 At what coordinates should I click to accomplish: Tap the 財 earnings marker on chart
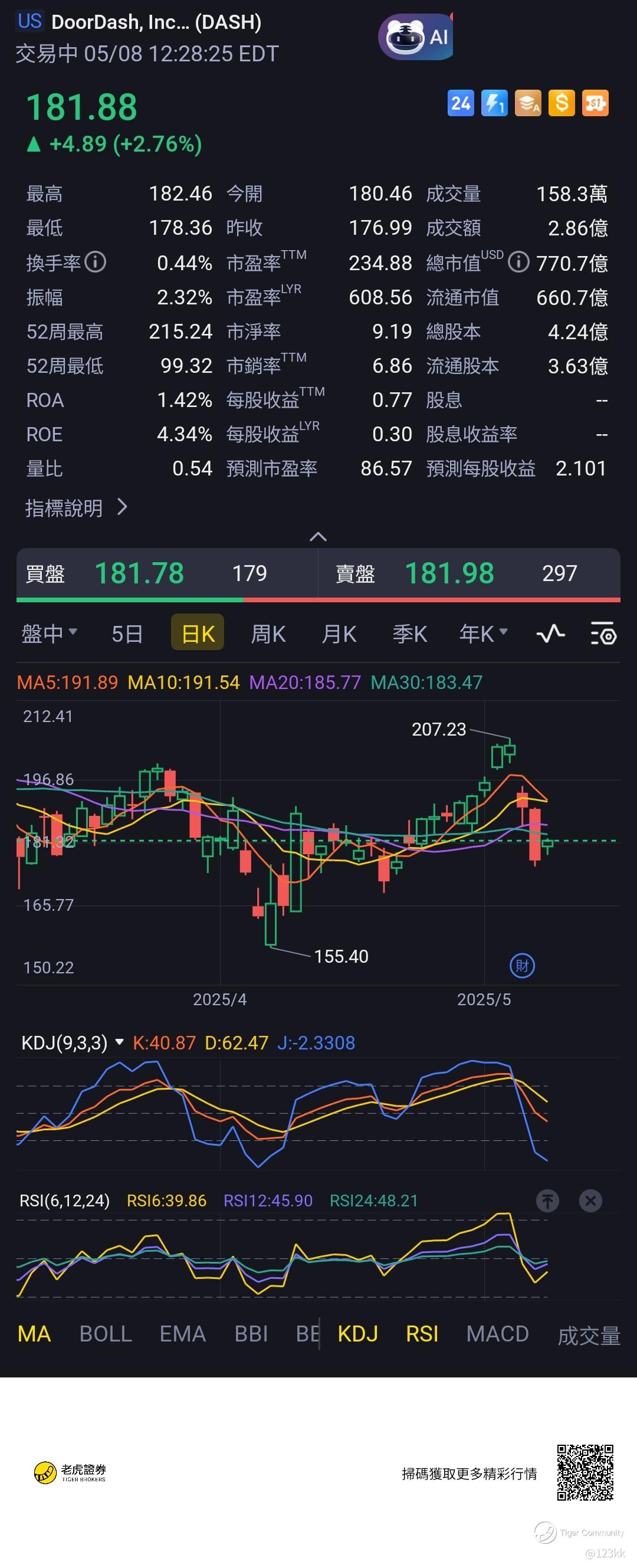(x=521, y=966)
